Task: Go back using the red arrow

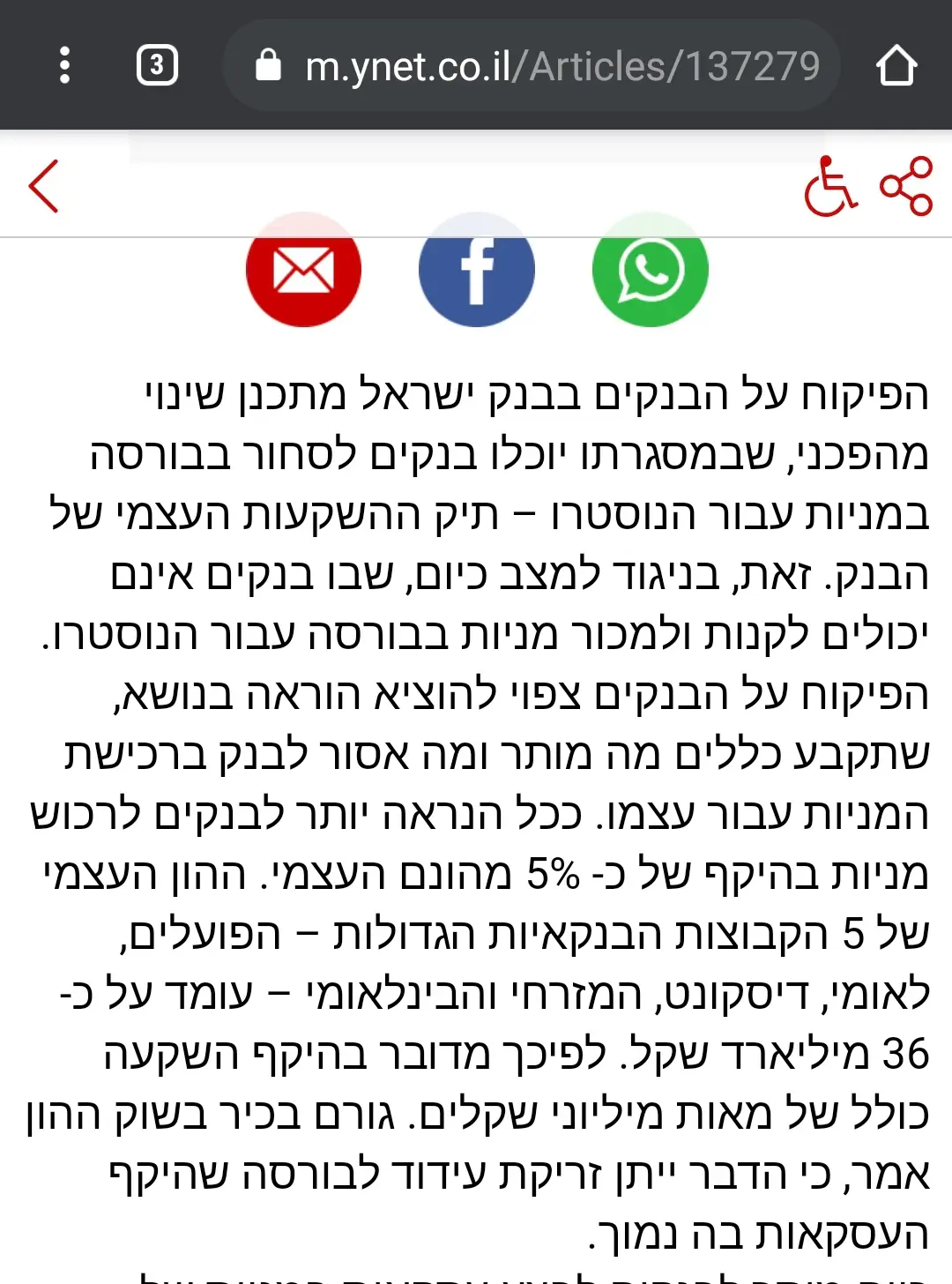Action: 44,186
